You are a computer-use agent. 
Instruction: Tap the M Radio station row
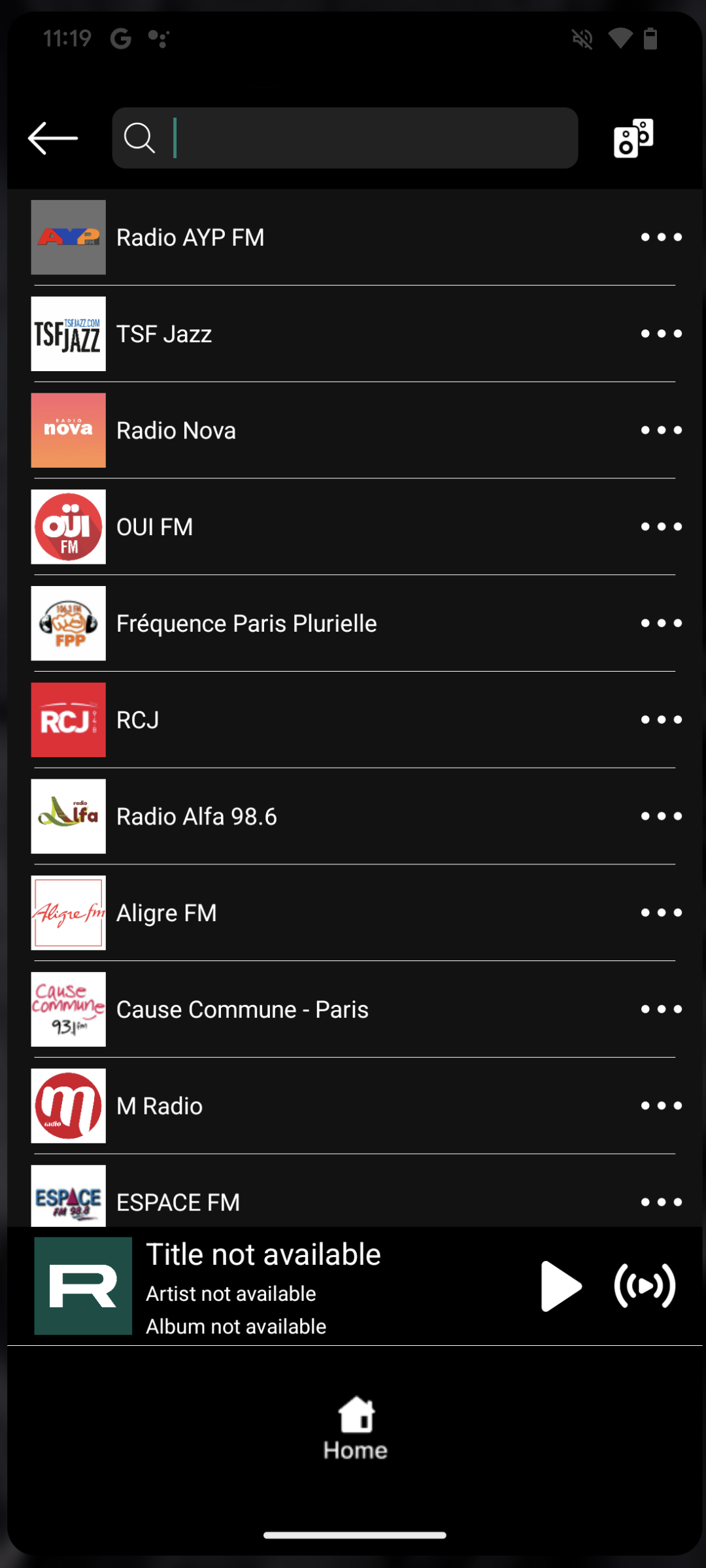[353, 1106]
